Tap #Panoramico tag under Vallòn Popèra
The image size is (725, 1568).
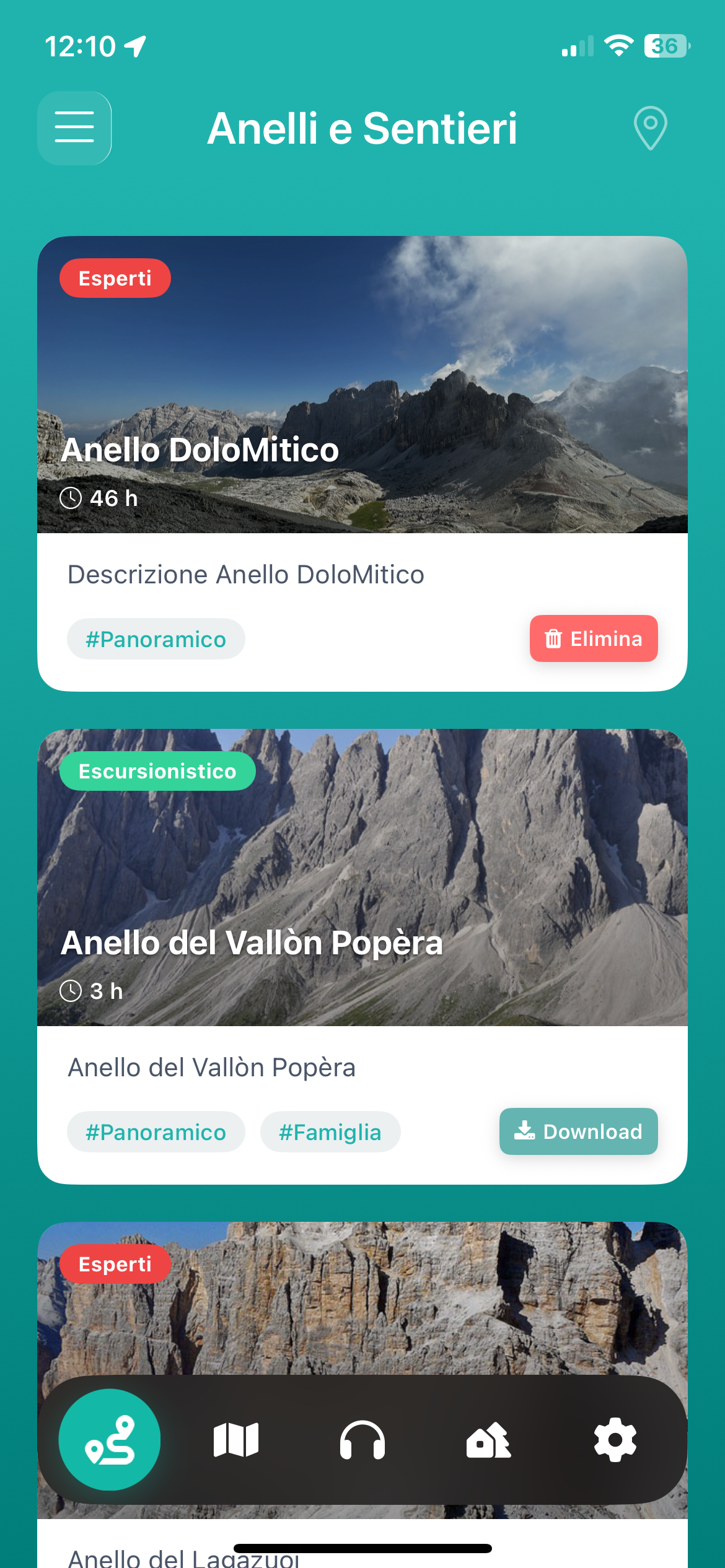[156, 1132]
